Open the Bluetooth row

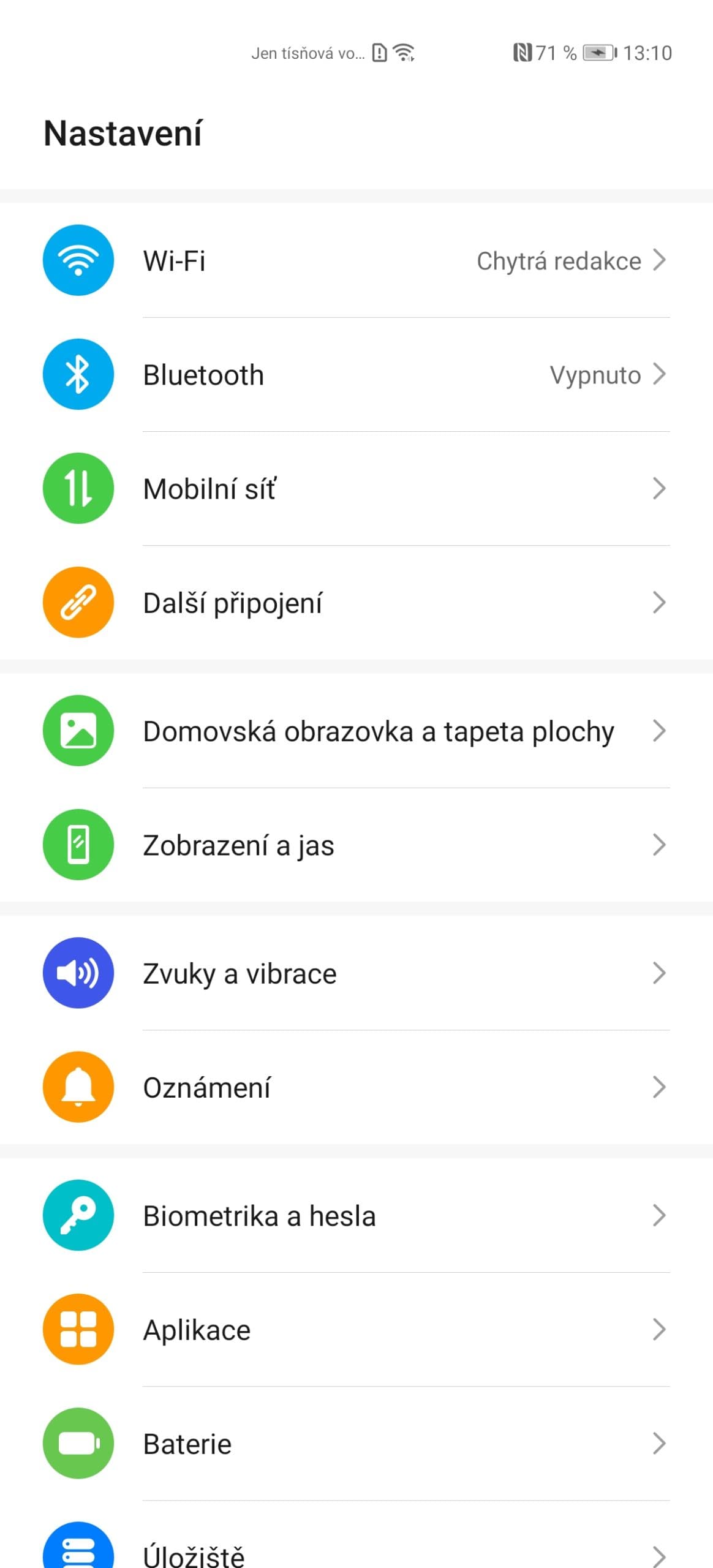click(x=355, y=374)
